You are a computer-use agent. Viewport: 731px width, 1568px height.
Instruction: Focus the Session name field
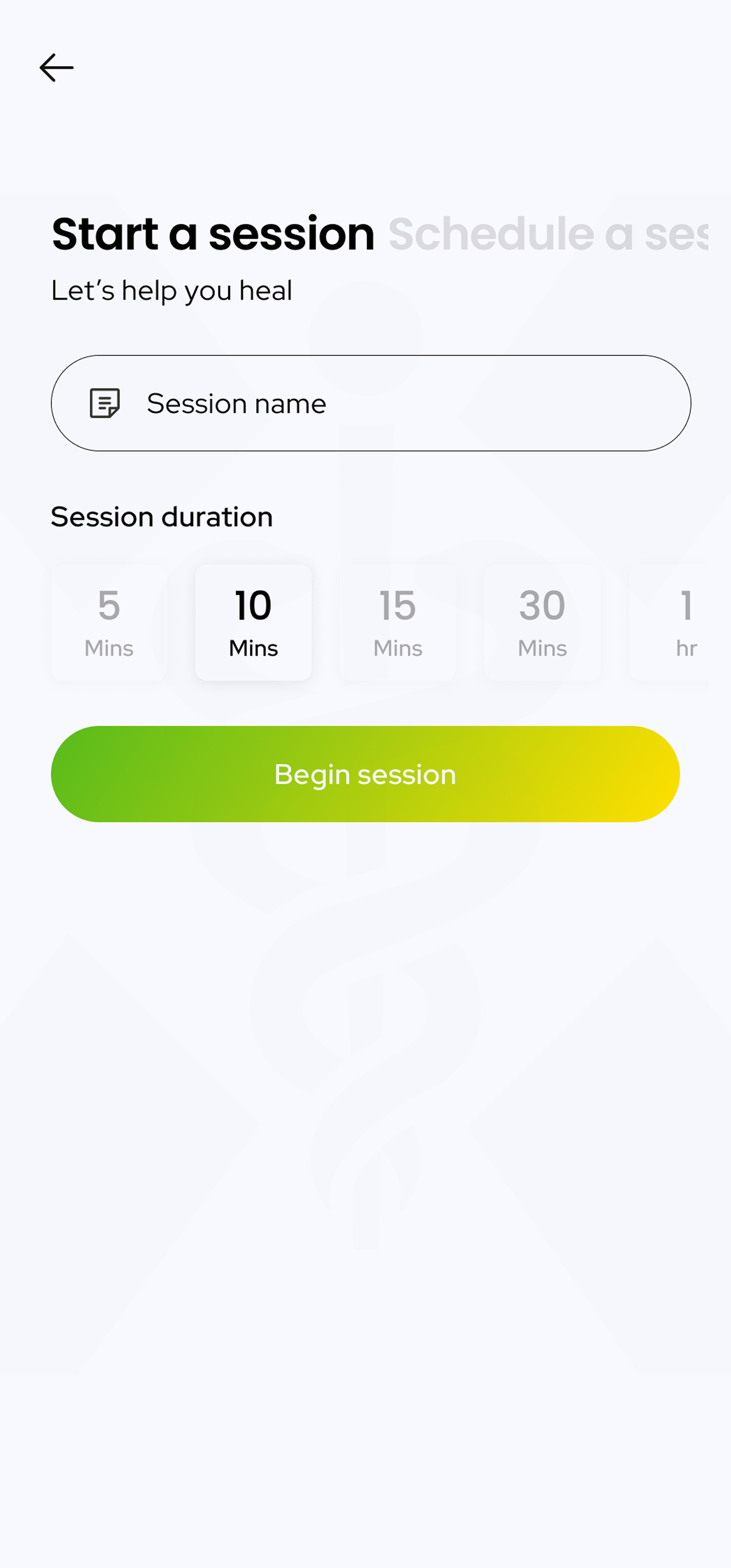(371, 403)
